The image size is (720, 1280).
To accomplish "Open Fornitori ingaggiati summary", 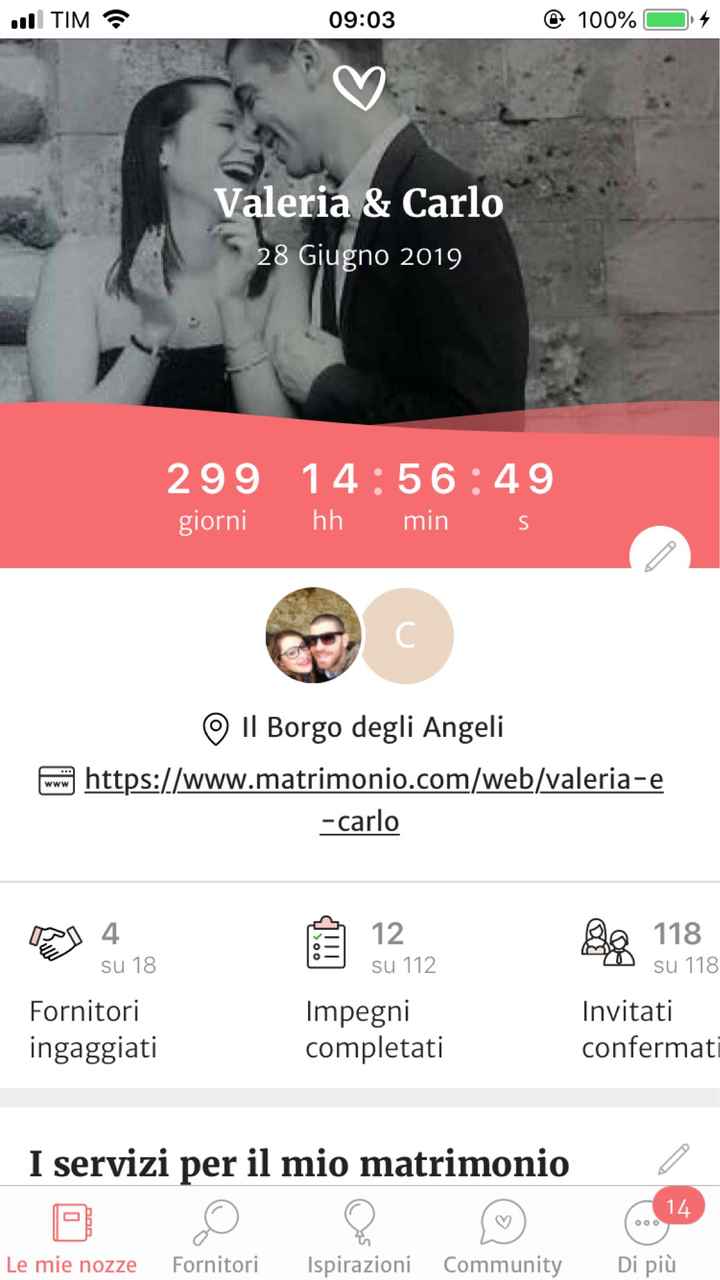I will click(95, 990).
